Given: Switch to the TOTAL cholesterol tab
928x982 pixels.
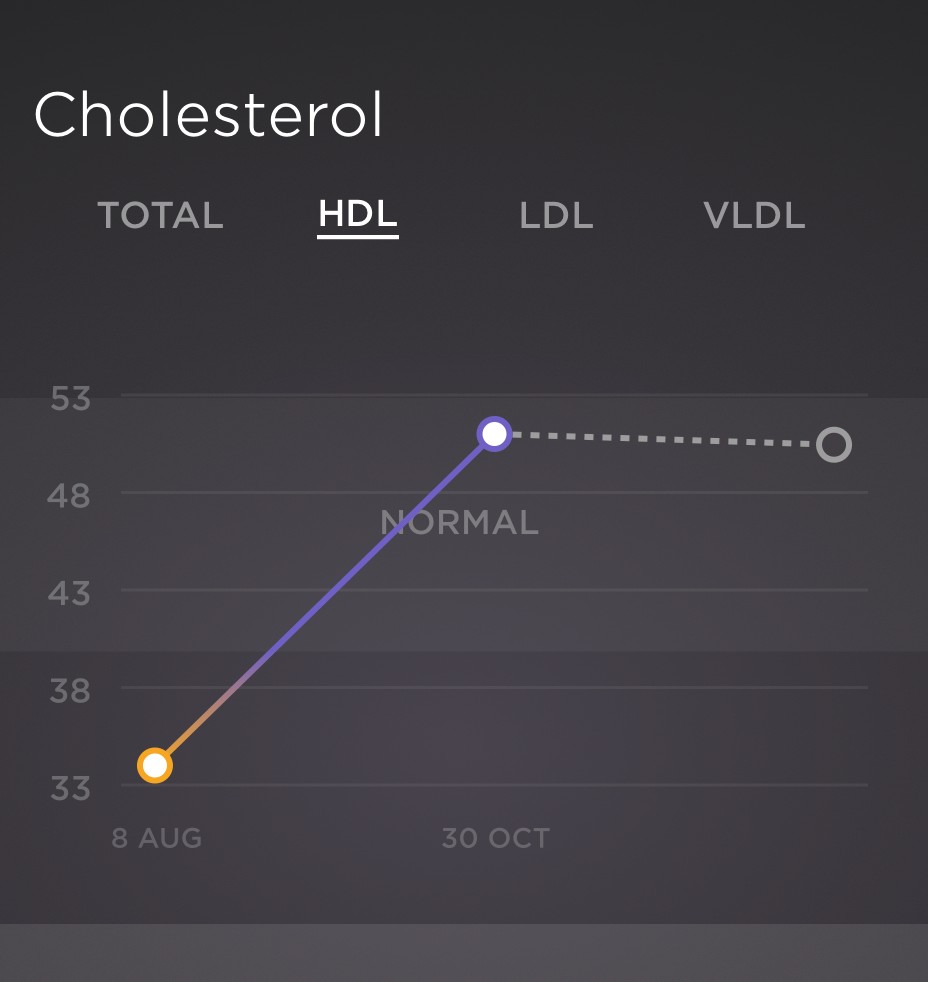Looking at the screenshot, I should (160, 215).
